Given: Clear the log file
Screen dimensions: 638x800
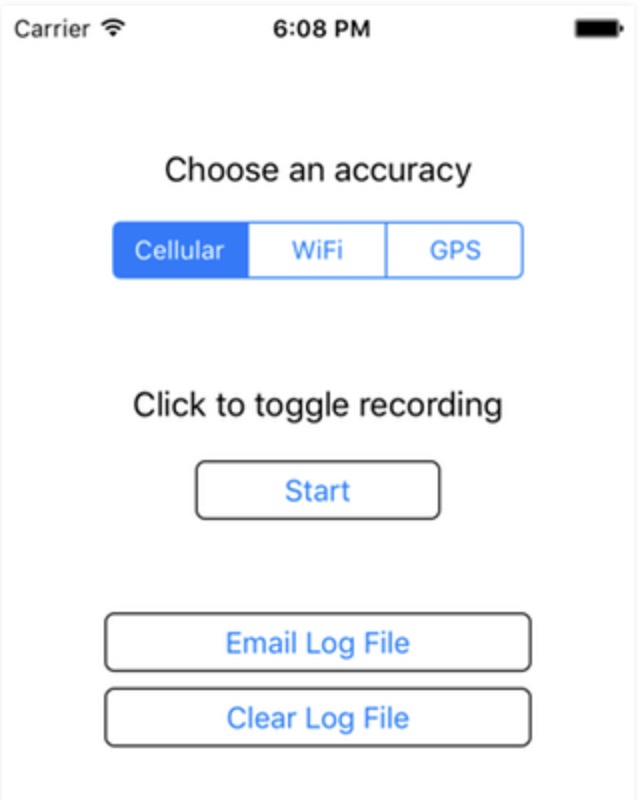Looking at the screenshot, I should click(x=317, y=717).
